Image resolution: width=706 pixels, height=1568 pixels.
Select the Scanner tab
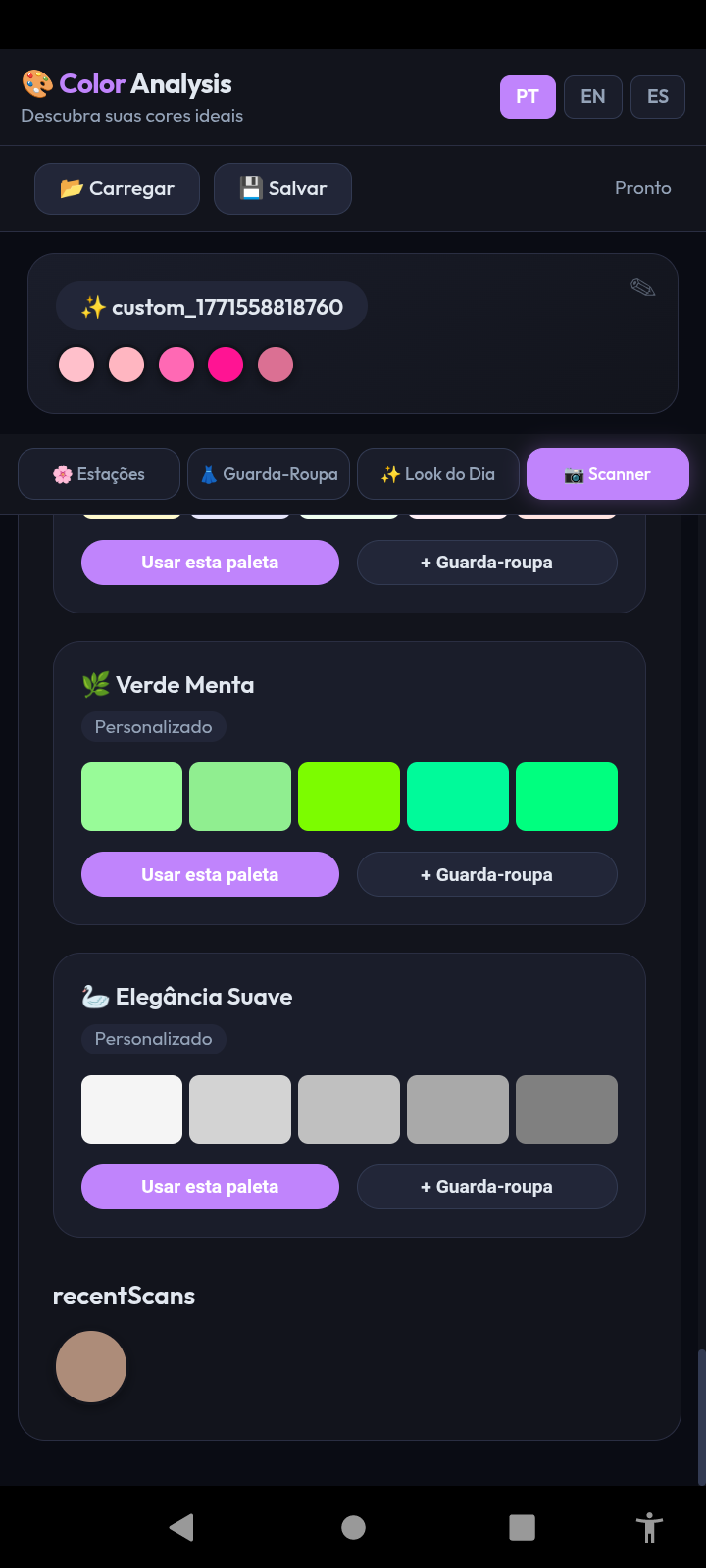pos(607,474)
